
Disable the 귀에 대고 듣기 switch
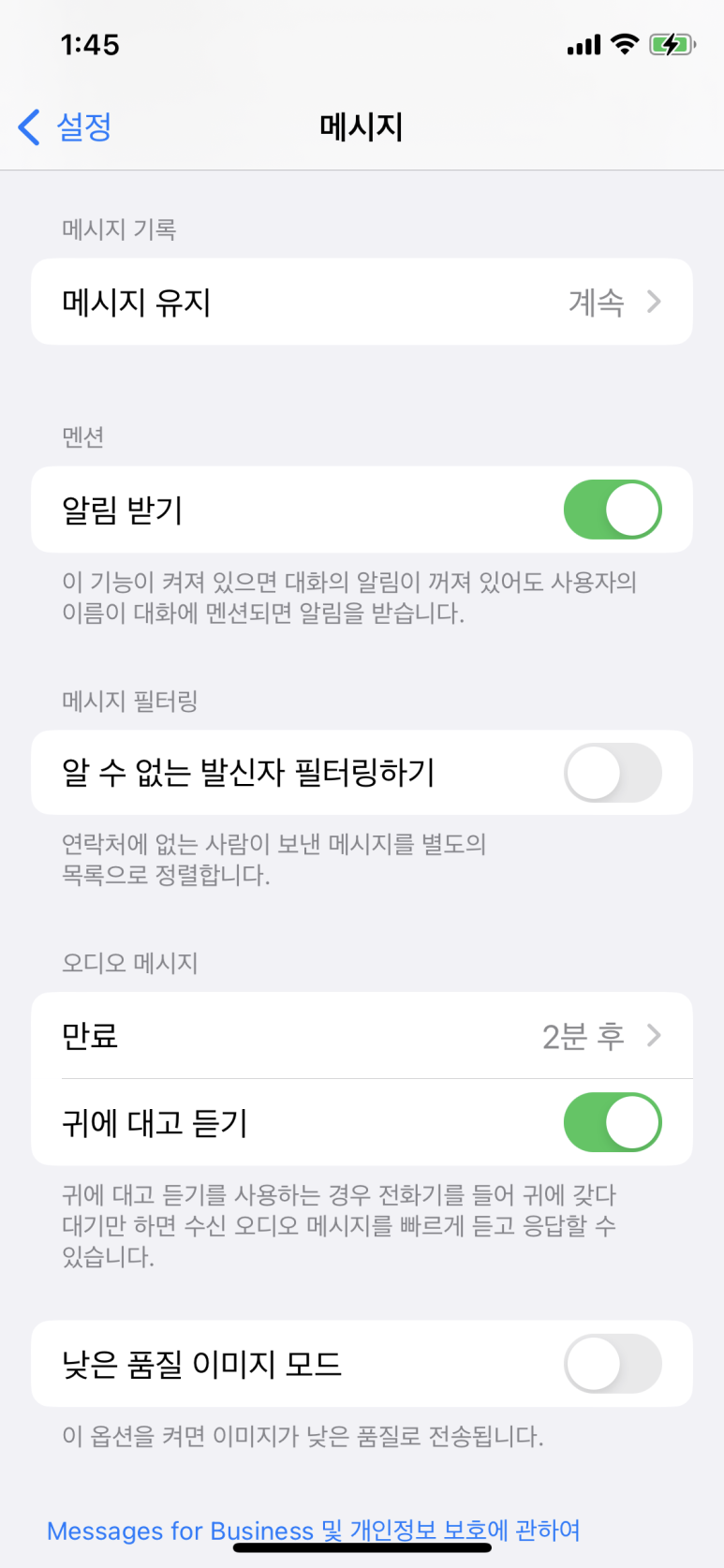tap(612, 1122)
